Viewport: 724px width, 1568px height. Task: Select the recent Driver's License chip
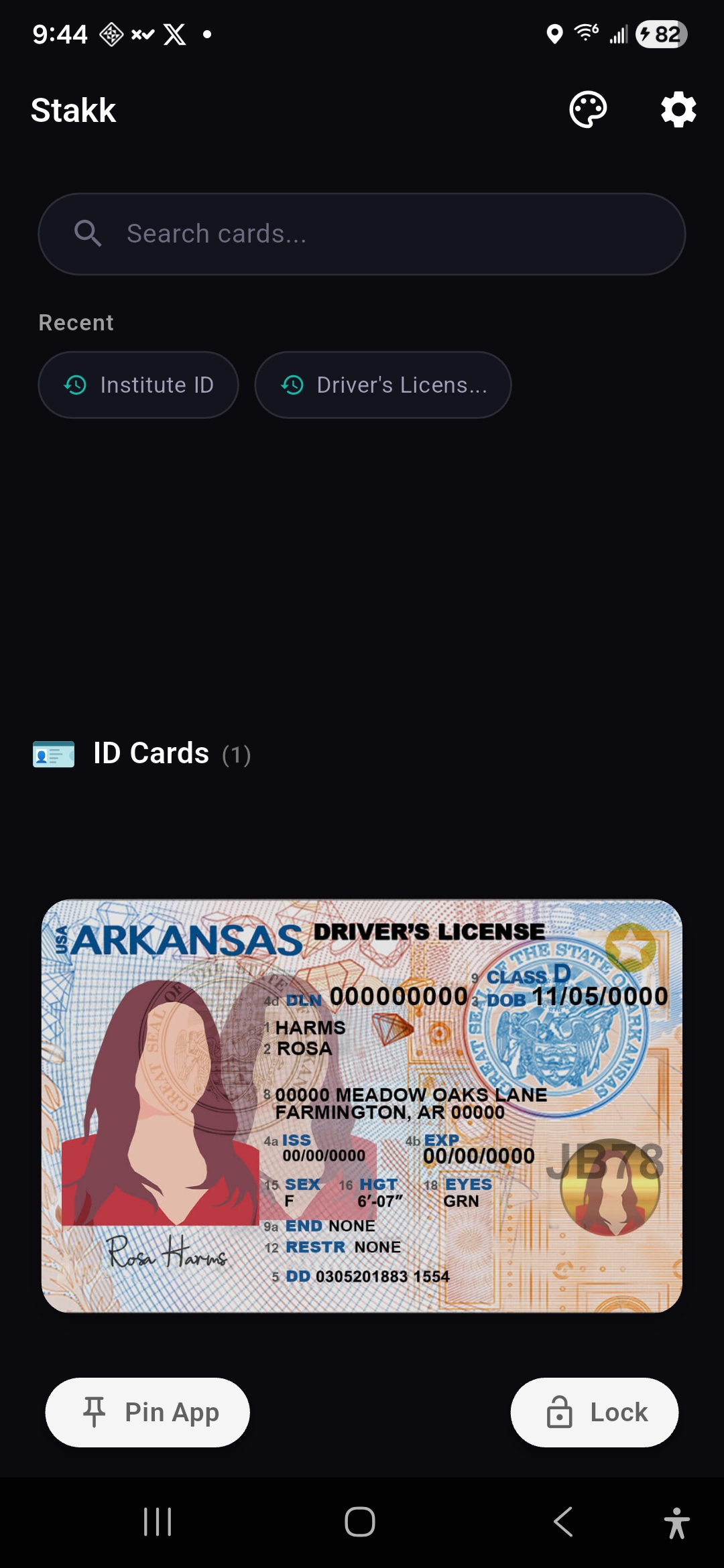click(x=383, y=385)
